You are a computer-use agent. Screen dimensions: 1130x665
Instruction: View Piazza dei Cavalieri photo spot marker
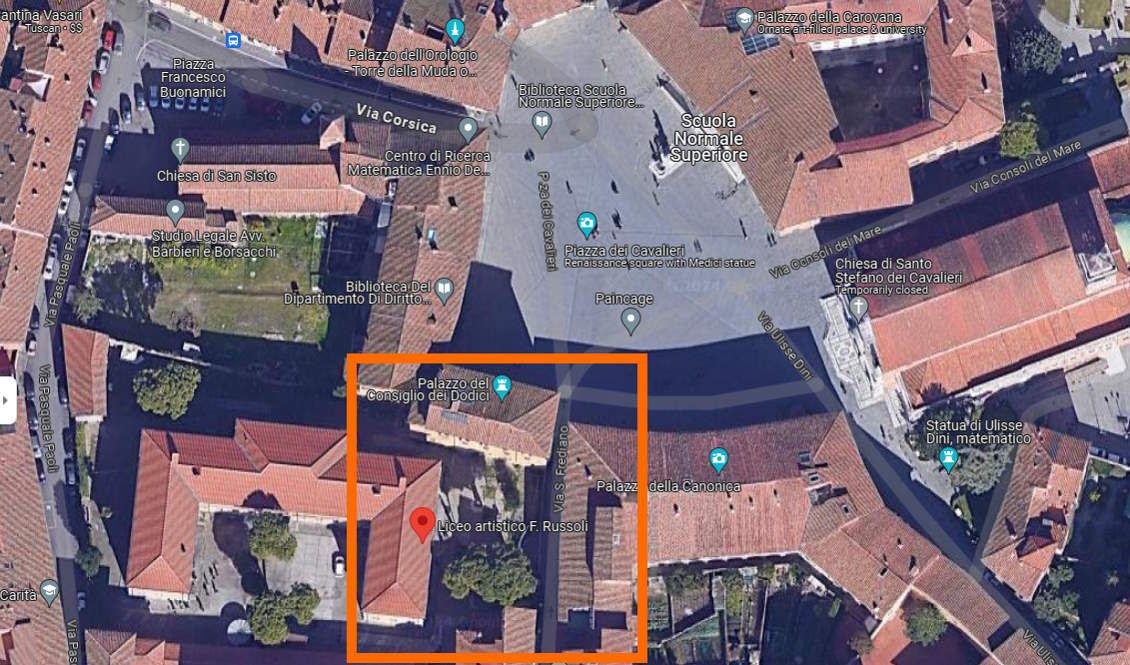pos(587,222)
